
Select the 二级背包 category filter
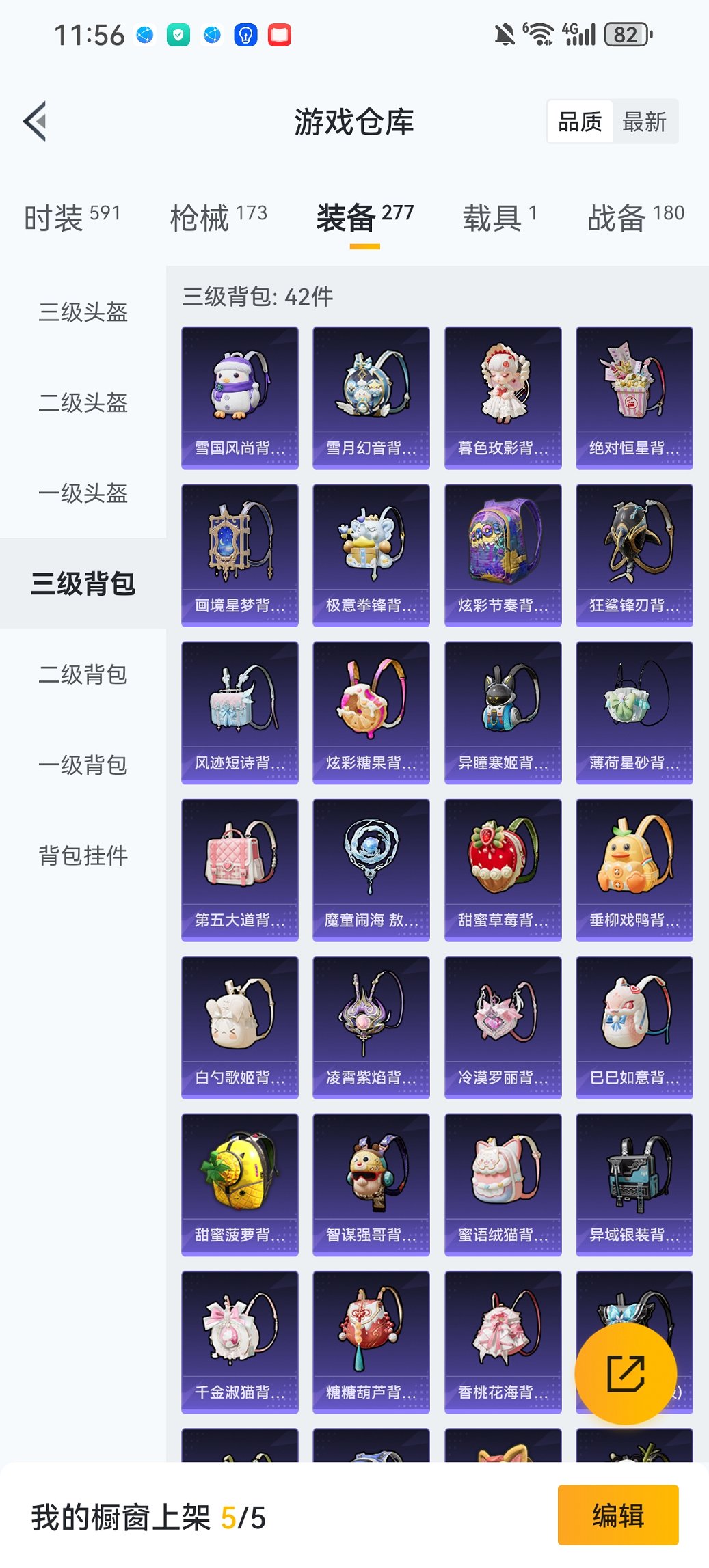tap(82, 675)
